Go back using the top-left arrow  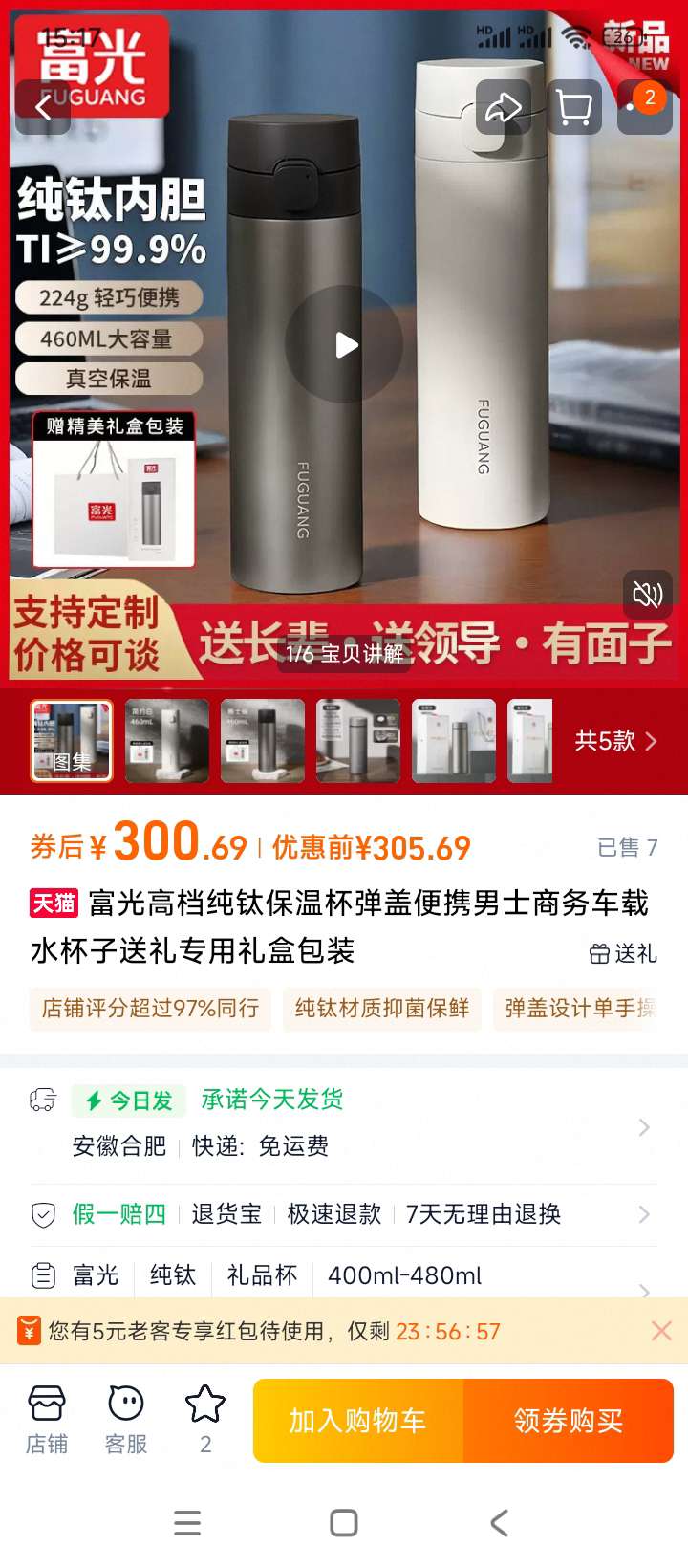point(43,107)
